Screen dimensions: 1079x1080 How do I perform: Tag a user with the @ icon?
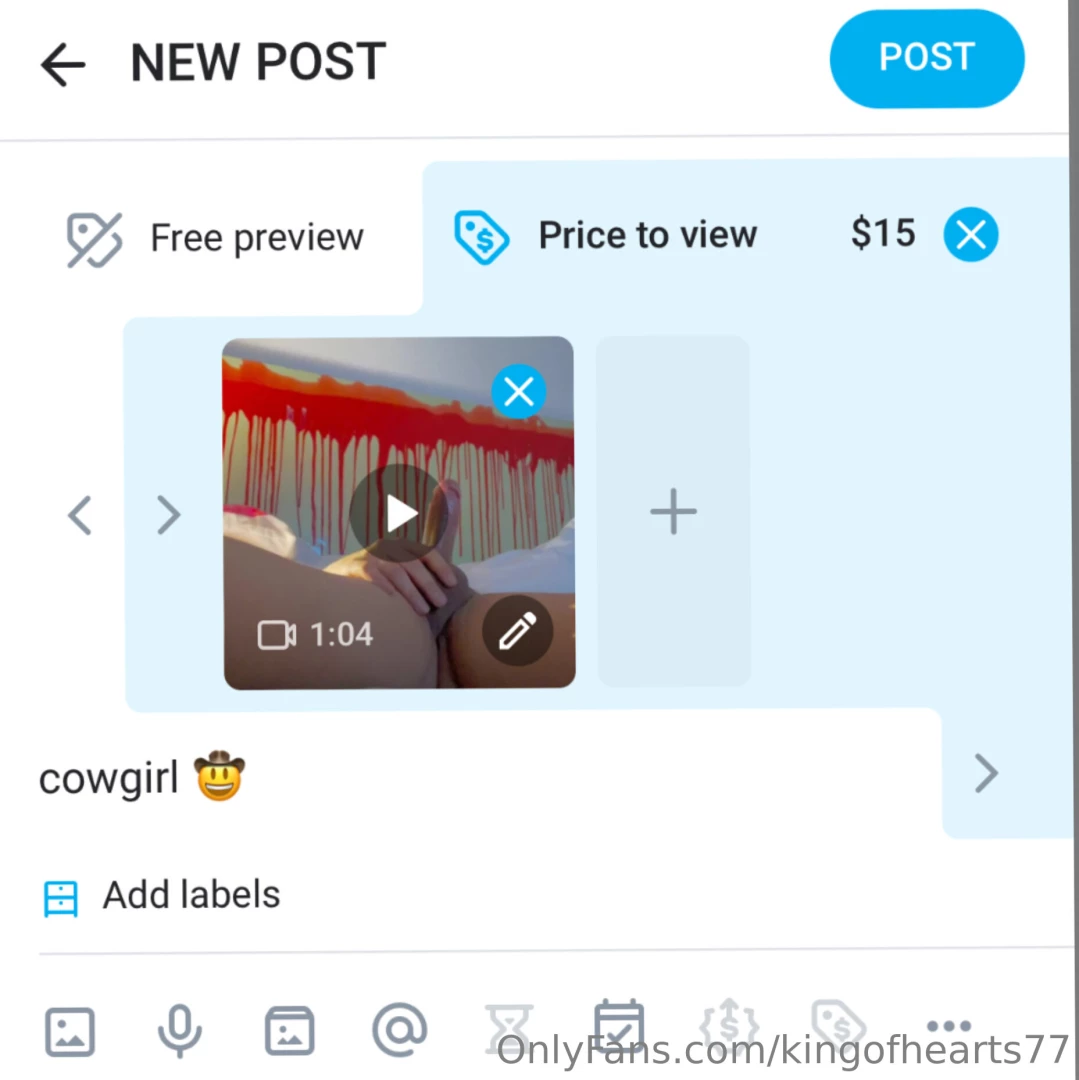[x=399, y=1028]
